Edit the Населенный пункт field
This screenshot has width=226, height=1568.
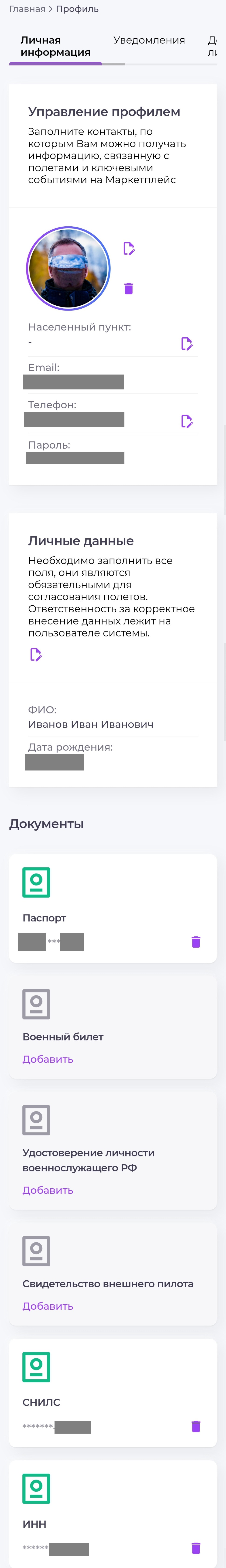(186, 344)
